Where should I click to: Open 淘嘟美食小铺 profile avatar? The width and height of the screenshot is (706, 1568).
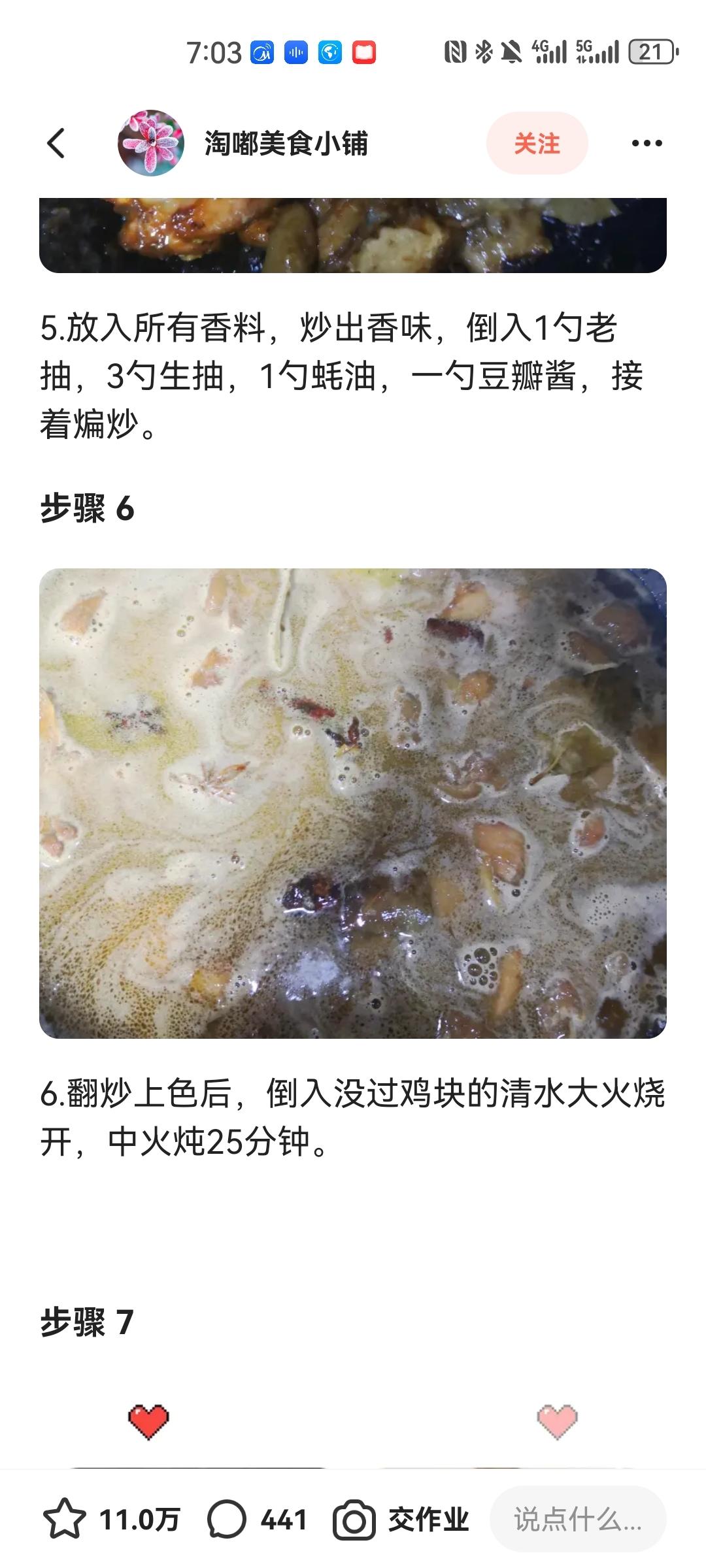pyautogui.click(x=150, y=143)
